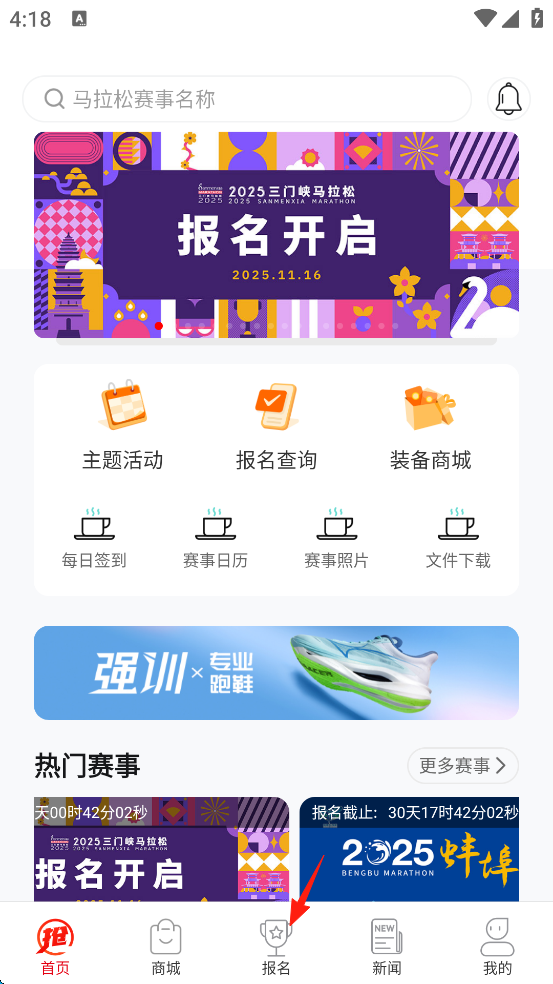Open 文件下载 file downloads

458,538
